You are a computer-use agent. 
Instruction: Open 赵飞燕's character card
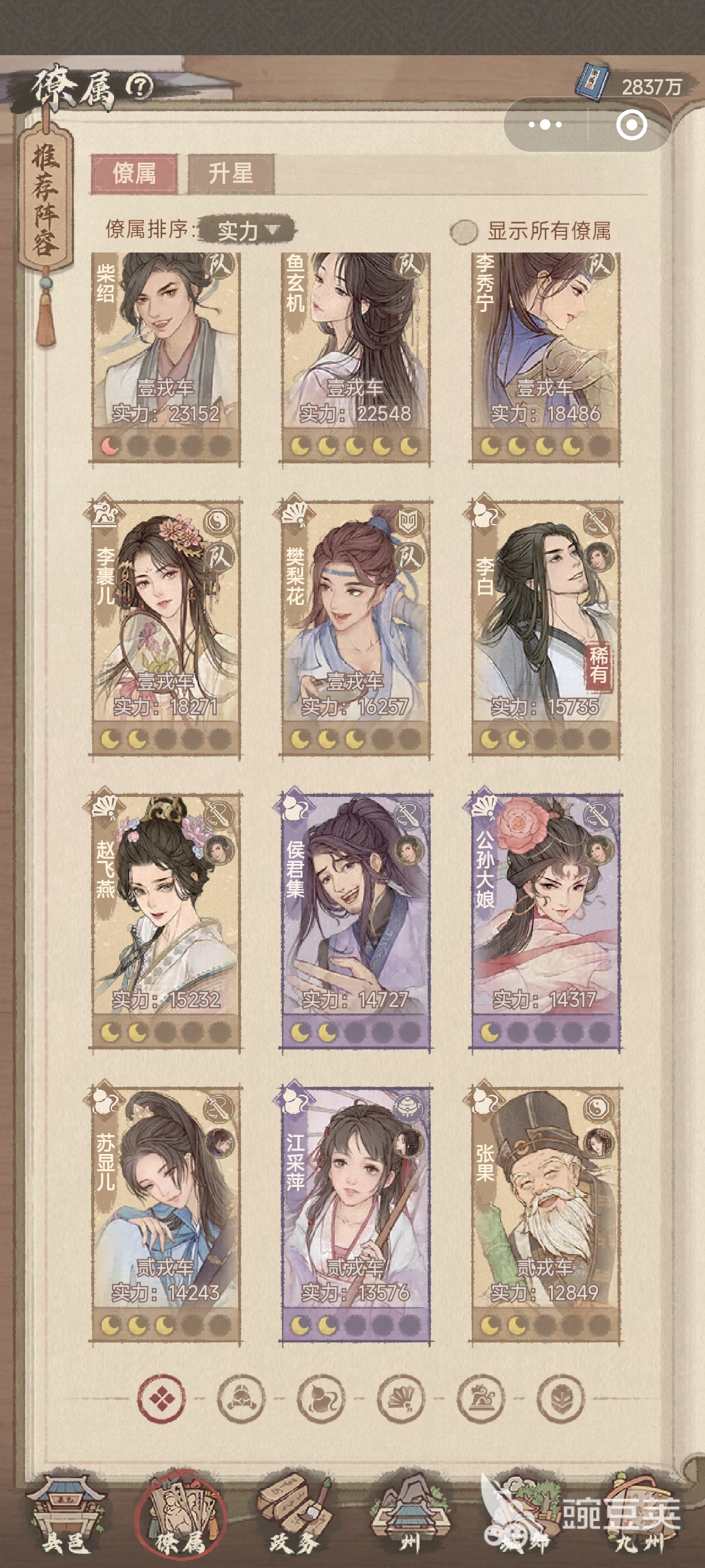click(166, 919)
